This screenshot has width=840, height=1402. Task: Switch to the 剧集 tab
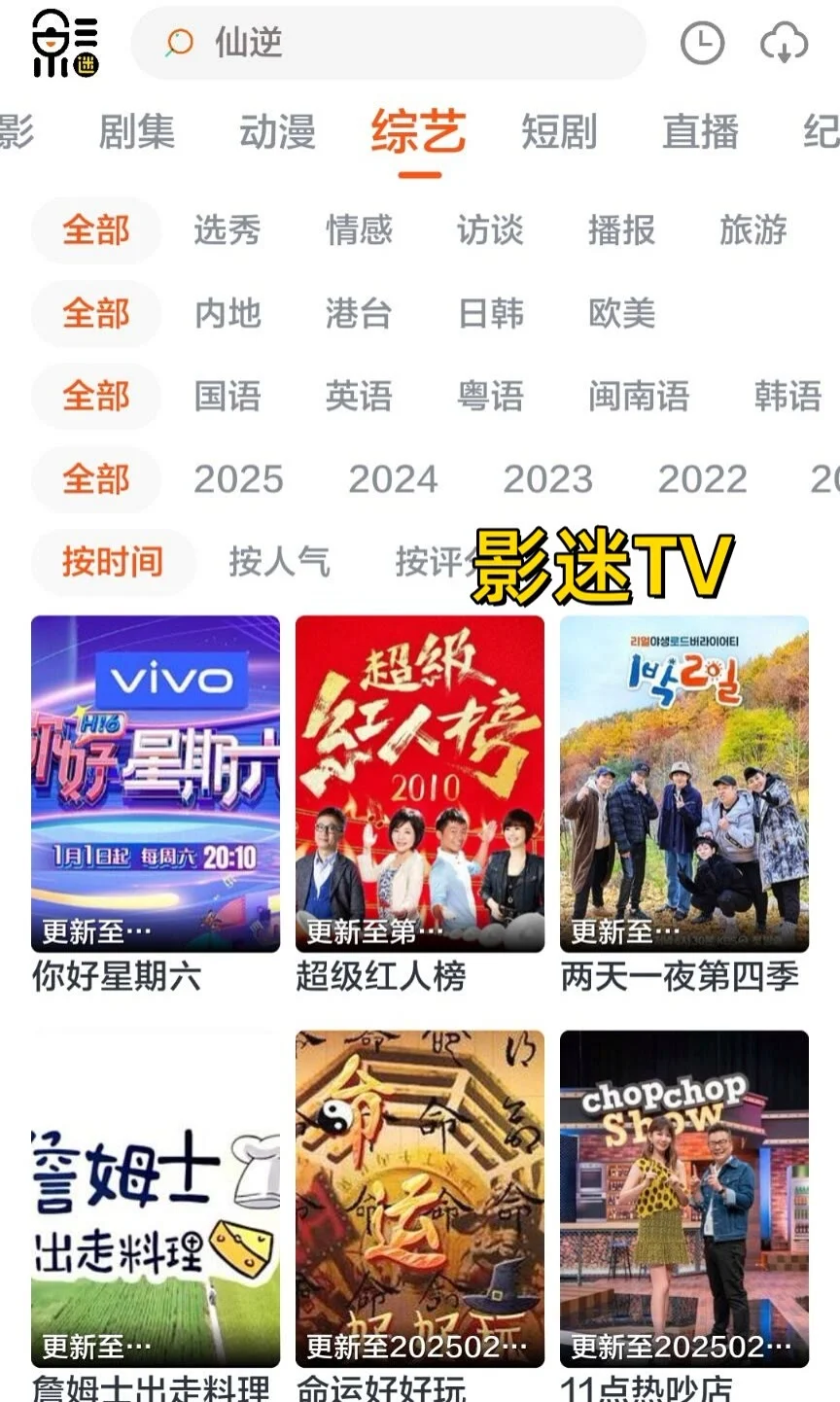click(137, 132)
